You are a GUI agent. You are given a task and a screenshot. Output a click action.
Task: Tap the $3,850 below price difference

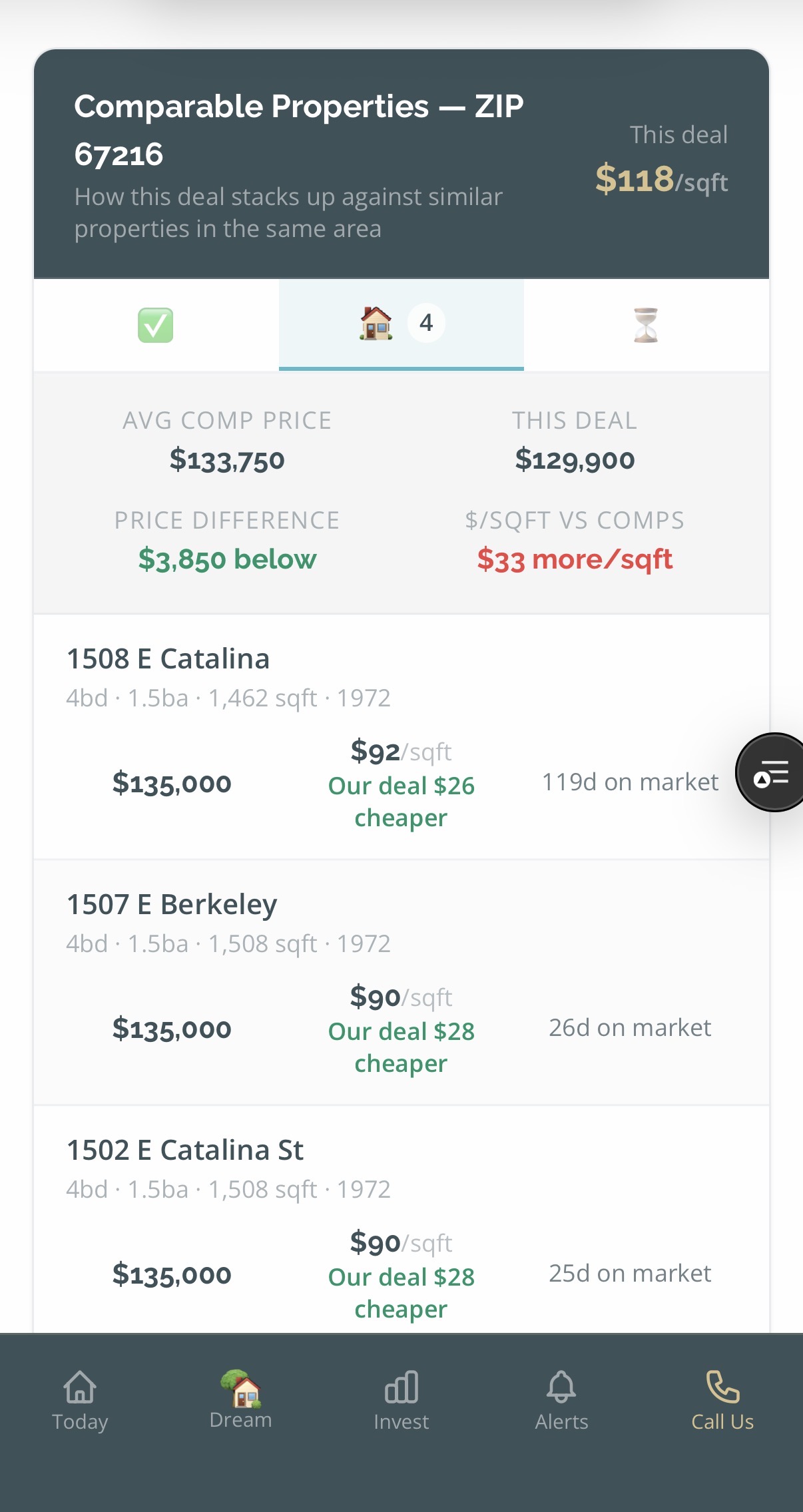(227, 559)
